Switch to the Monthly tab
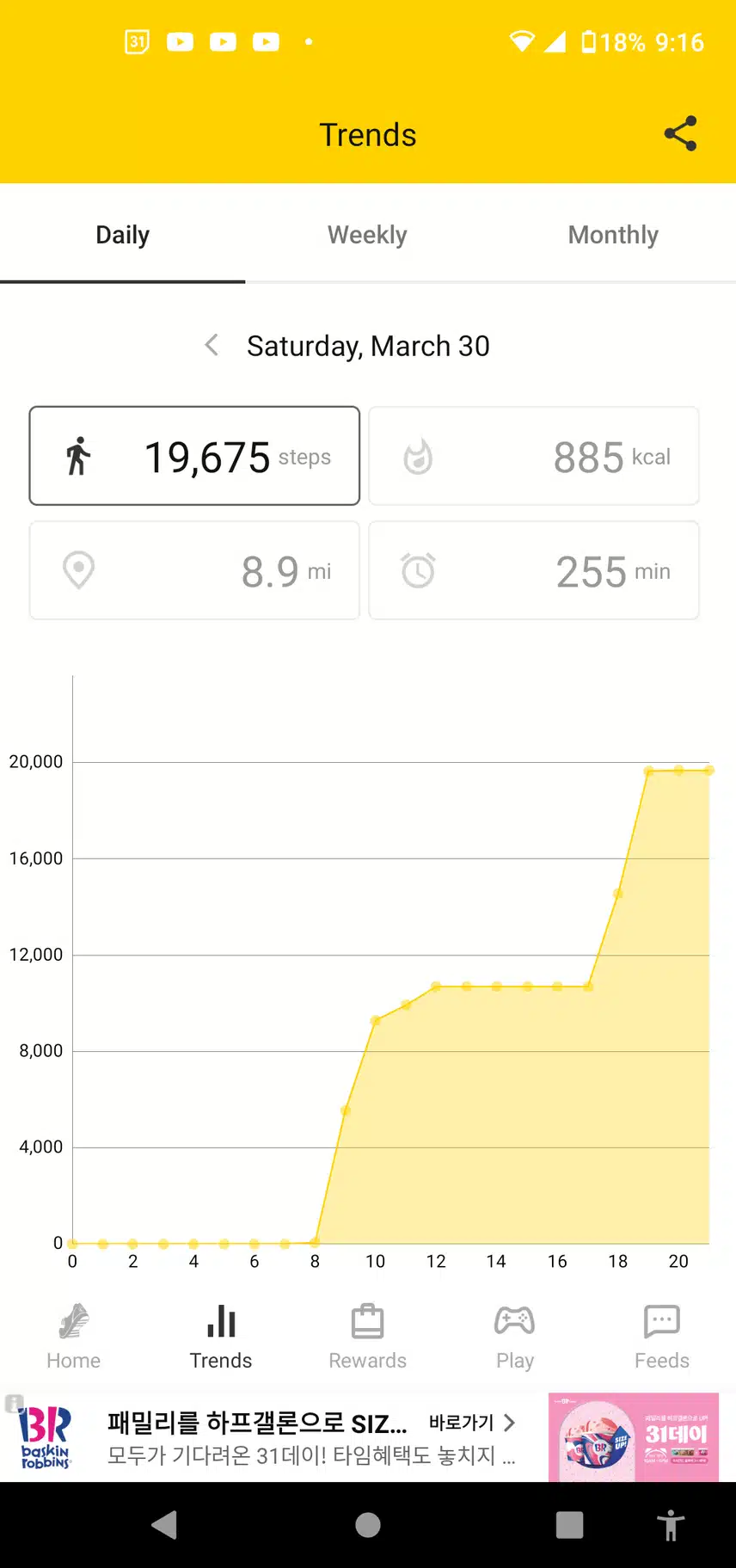This screenshot has height=1568, width=736. pos(613,235)
